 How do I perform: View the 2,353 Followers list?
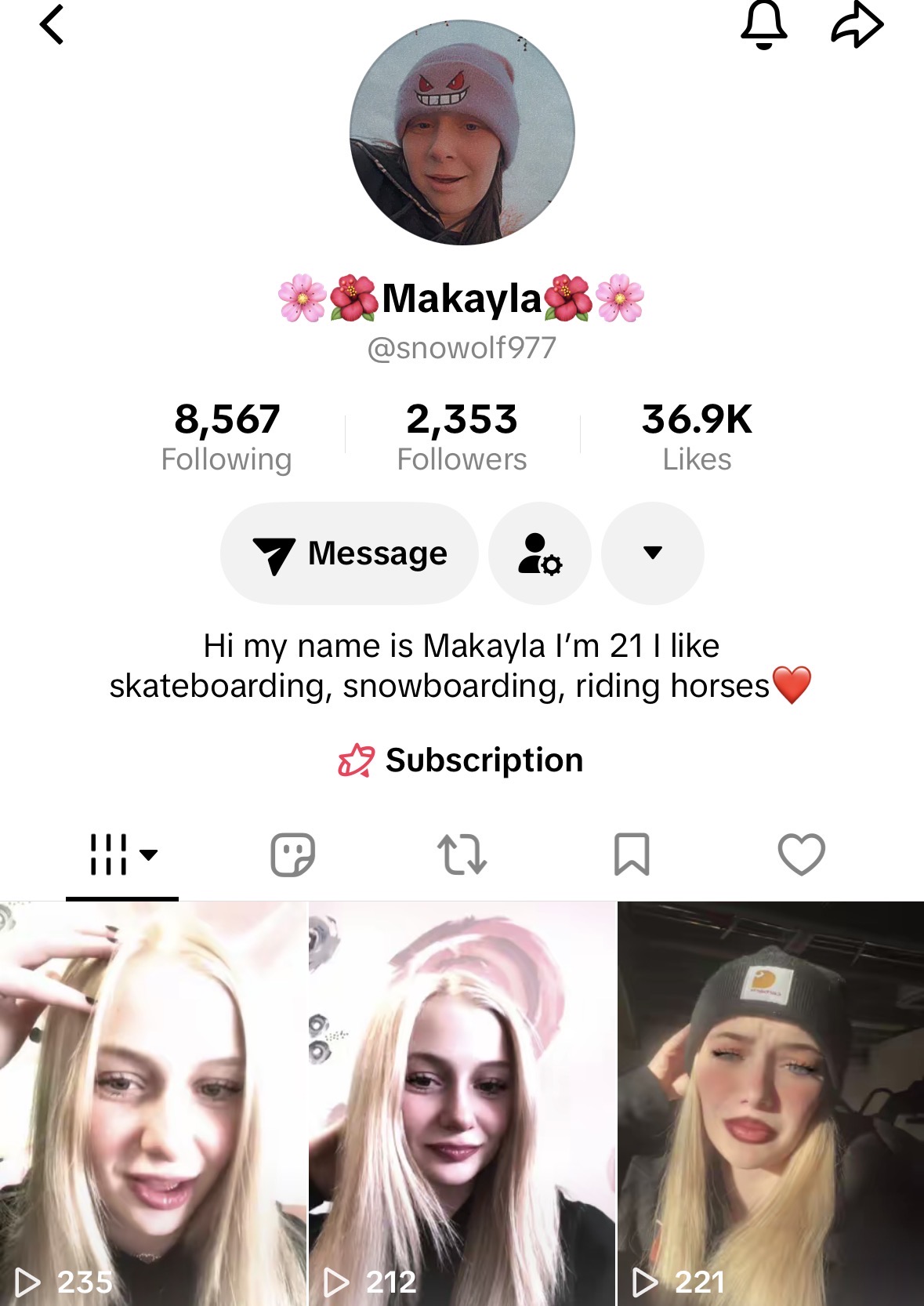462,437
